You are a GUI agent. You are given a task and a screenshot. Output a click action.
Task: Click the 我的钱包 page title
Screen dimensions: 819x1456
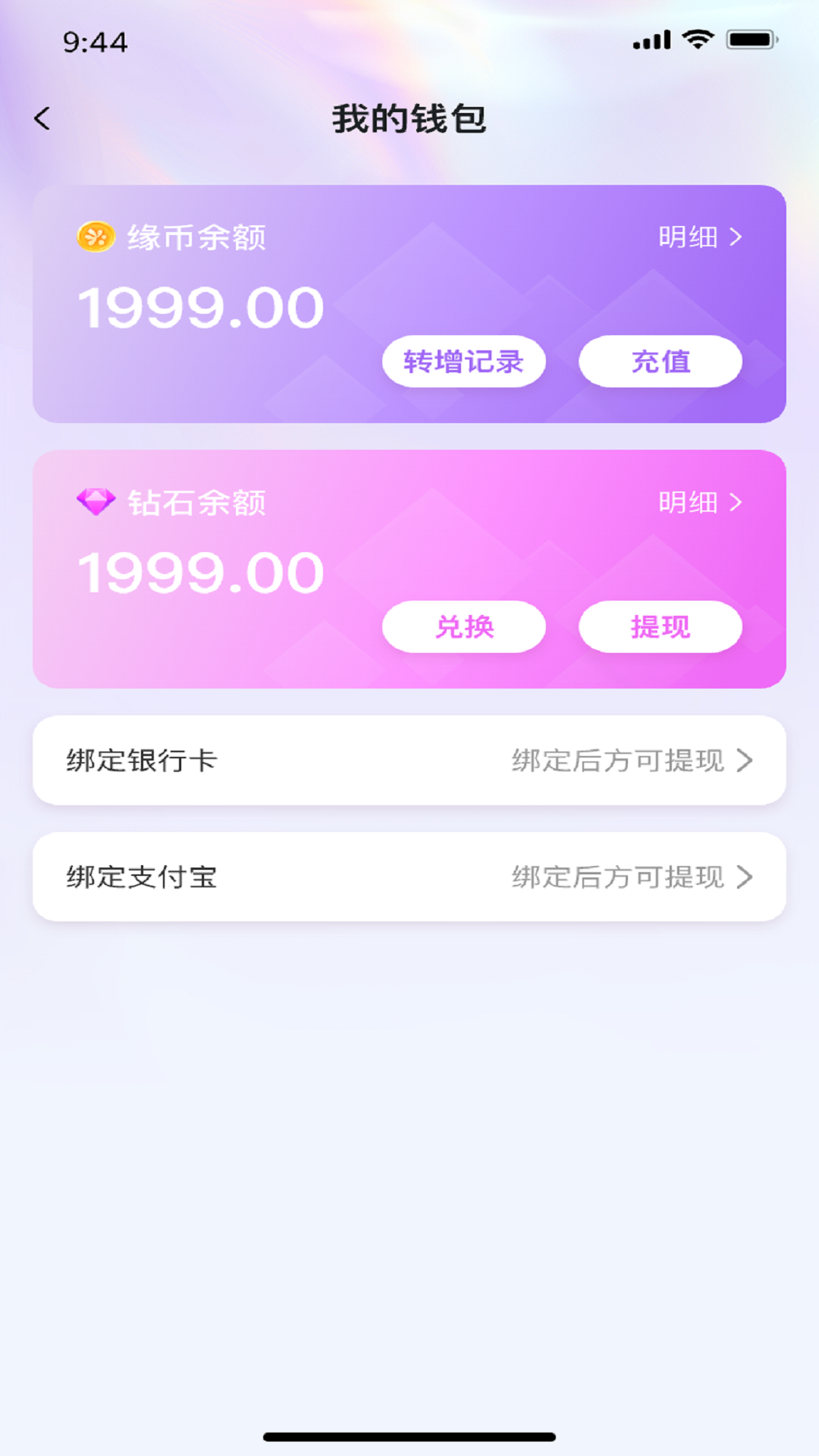coord(409,118)
